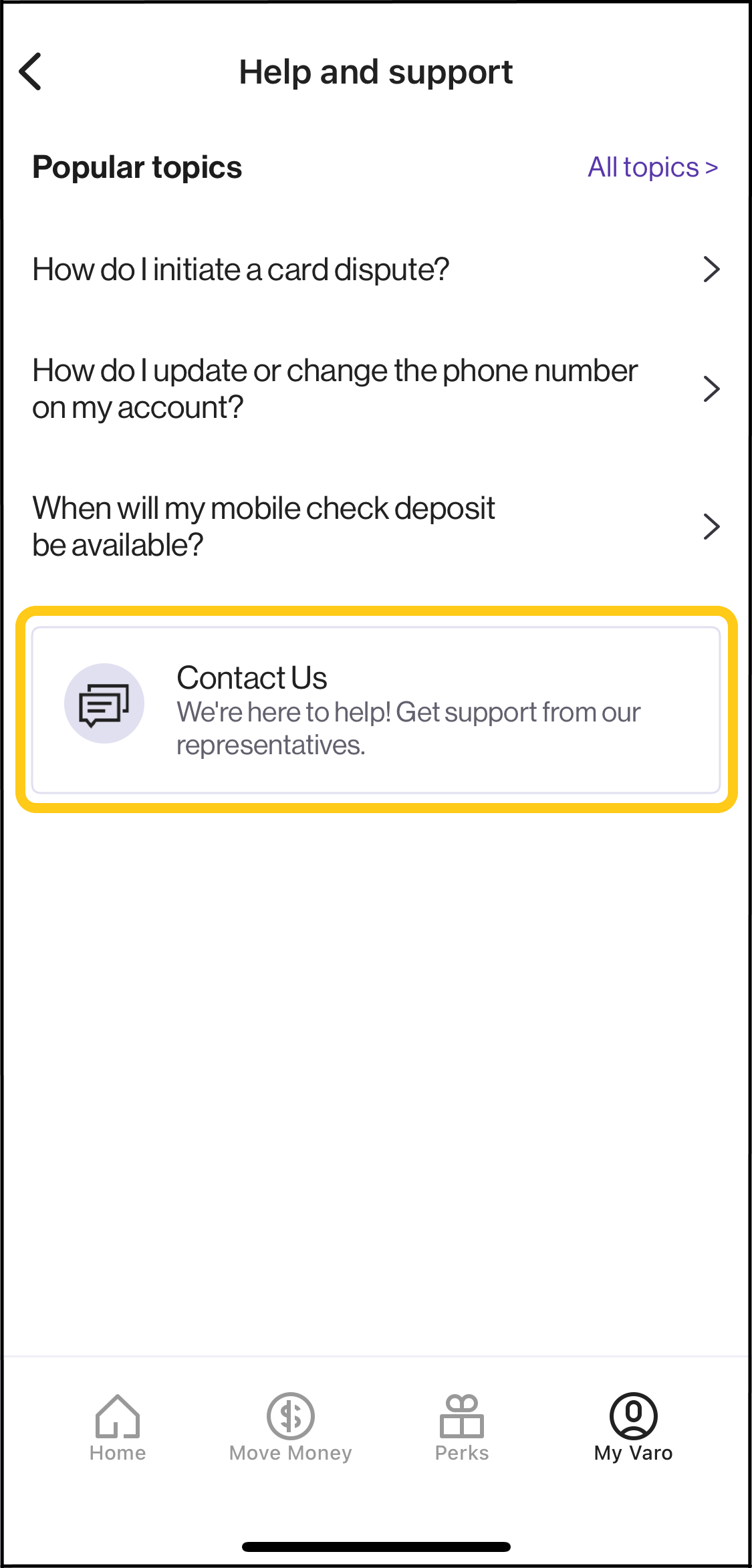Go back from Help and support
The height and width of the screenshot is (1568, 752).
point(31,72)
